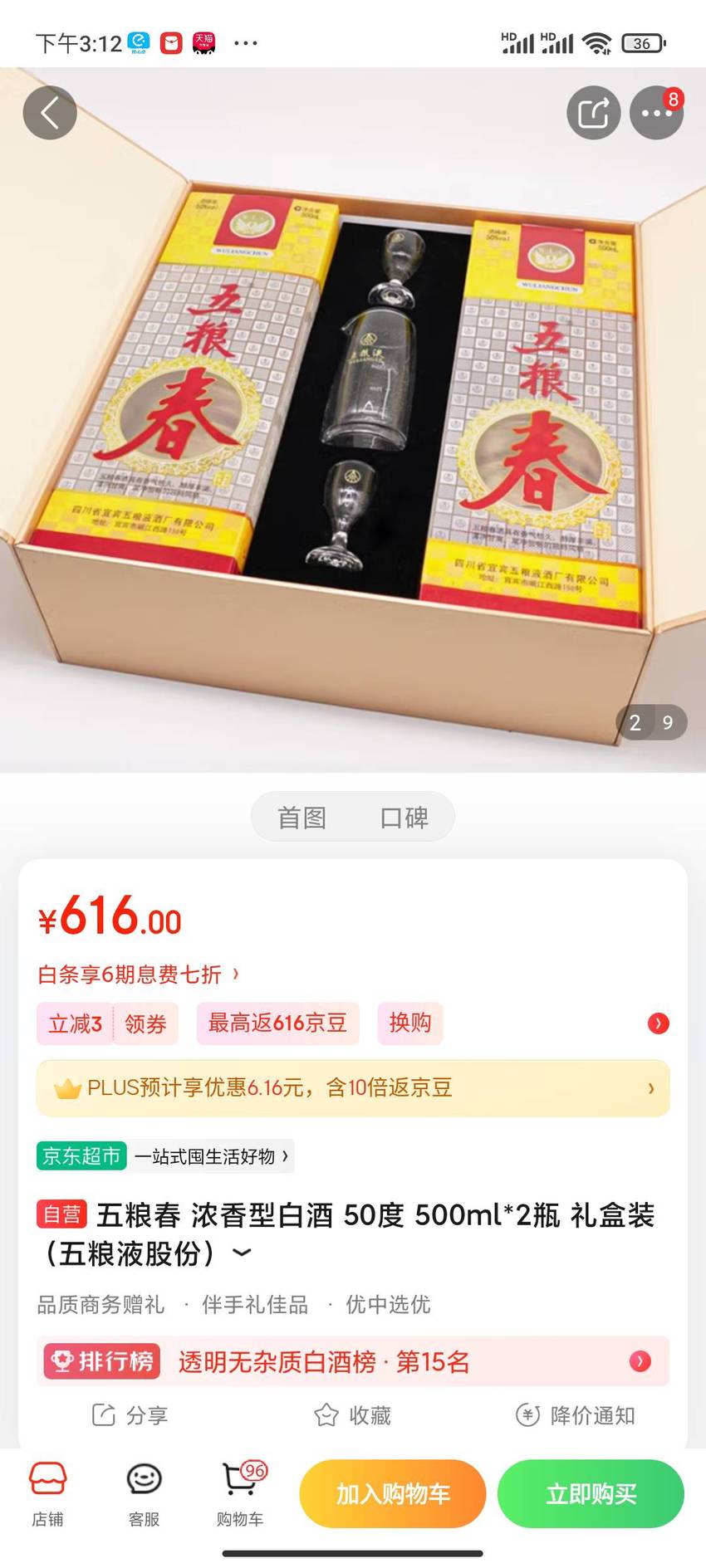Open the 排行榜 透明无杂质白酒榜 row
This screenshot has height=1568, width=706.
[x=353, y=1361]
